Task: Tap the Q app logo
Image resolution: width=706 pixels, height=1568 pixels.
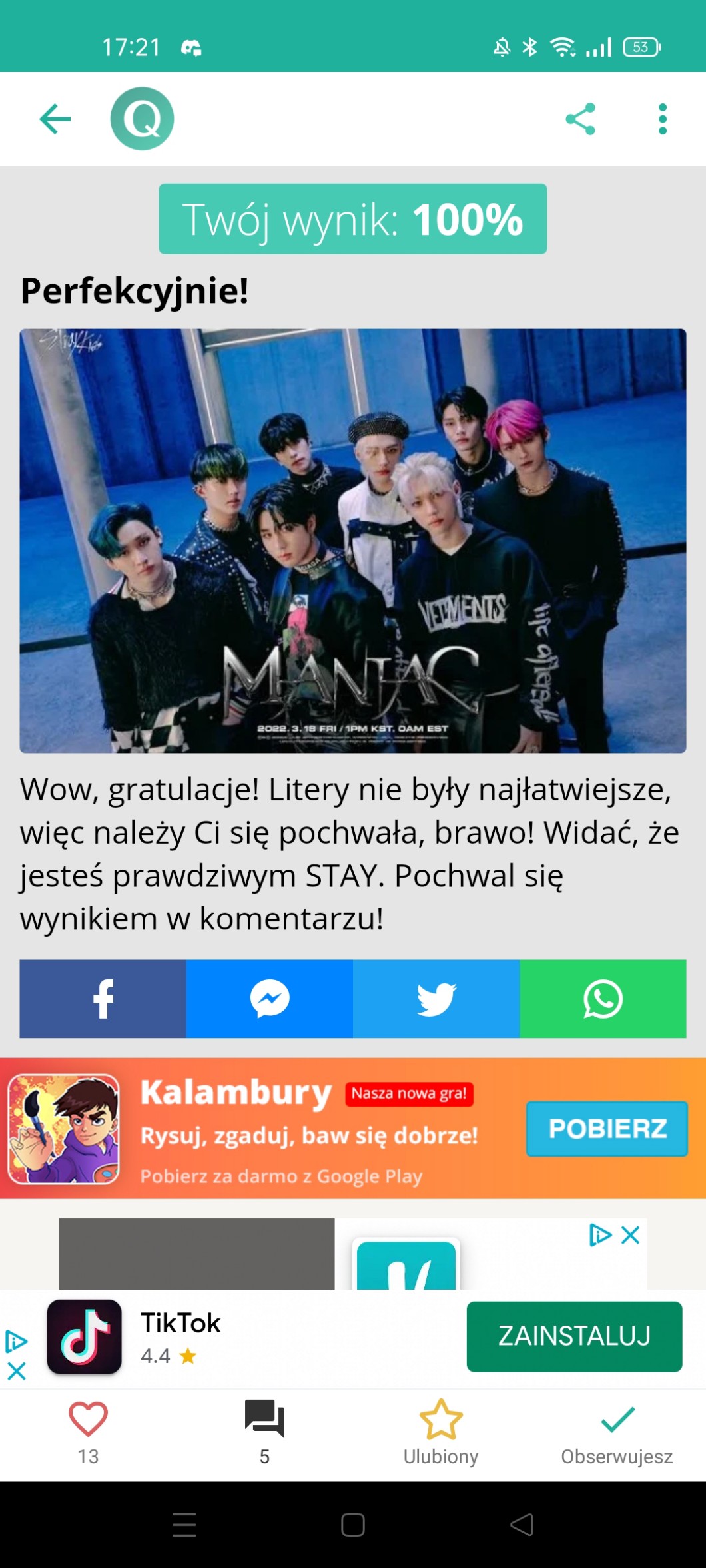Action: click(x=142, y=119)
